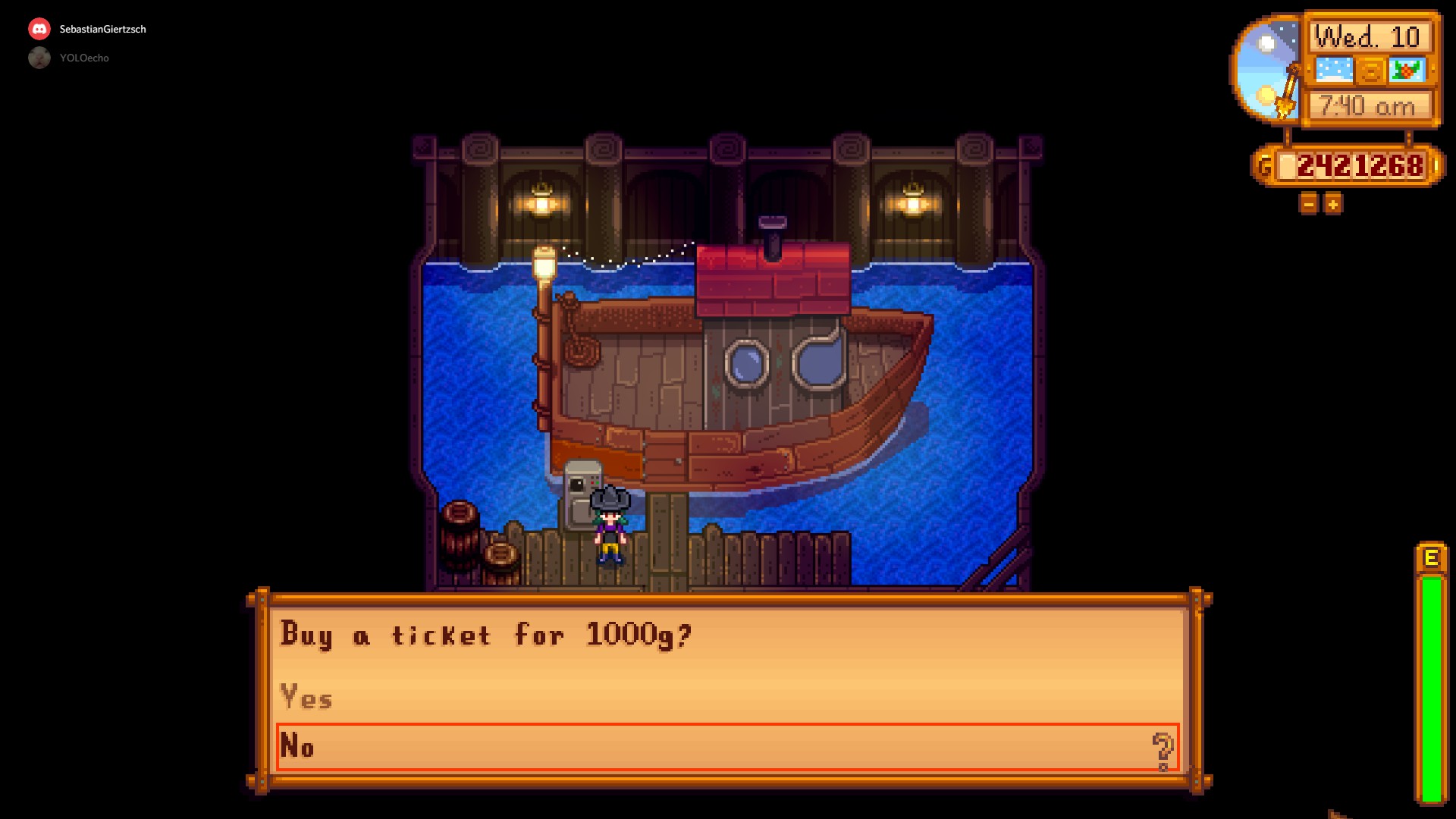Zoom in with the plus button
Viewport: 1456px width, 819px height.
click(1333, 204)
